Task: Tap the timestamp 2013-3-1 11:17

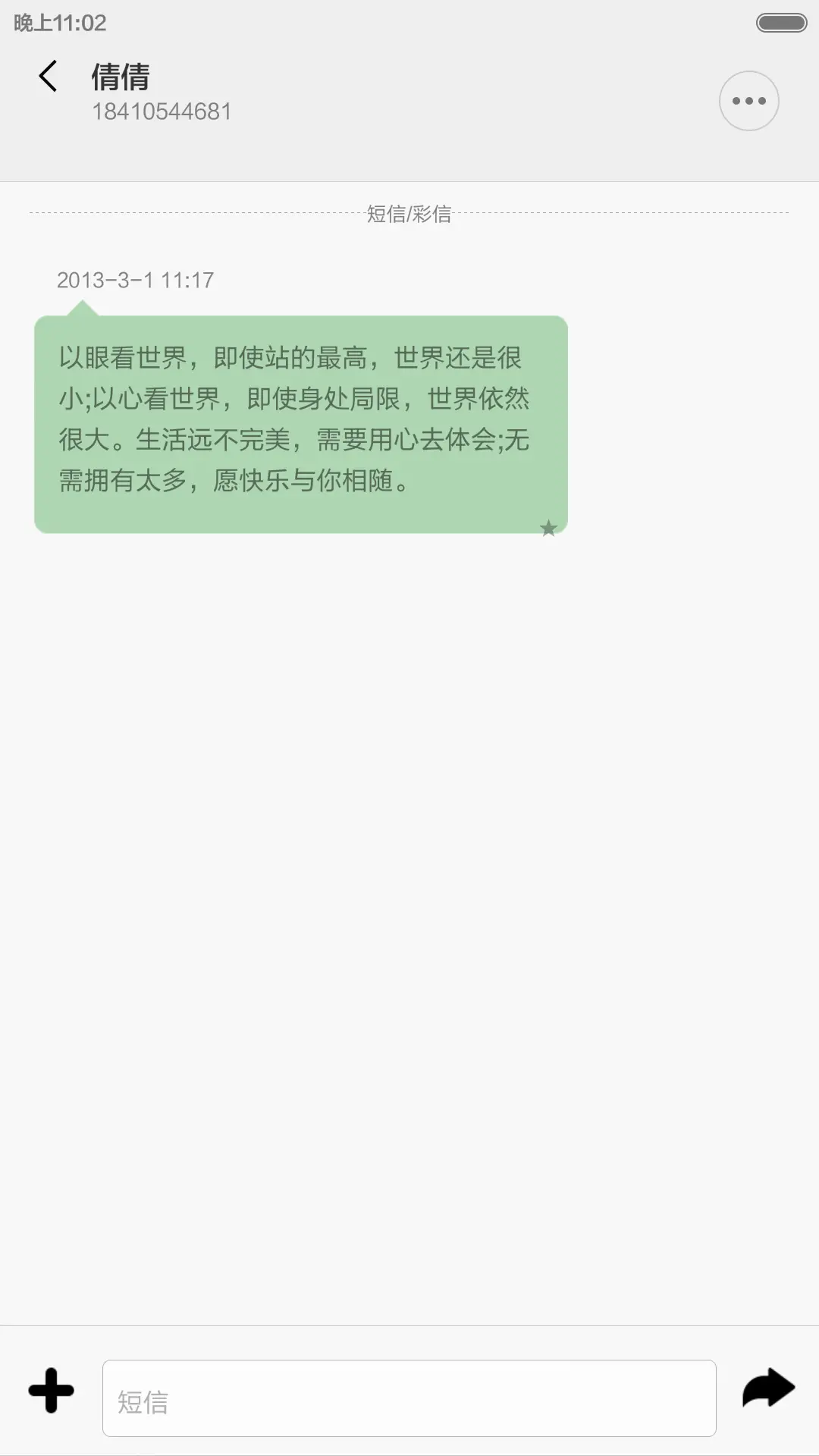Action: (136, 279)
